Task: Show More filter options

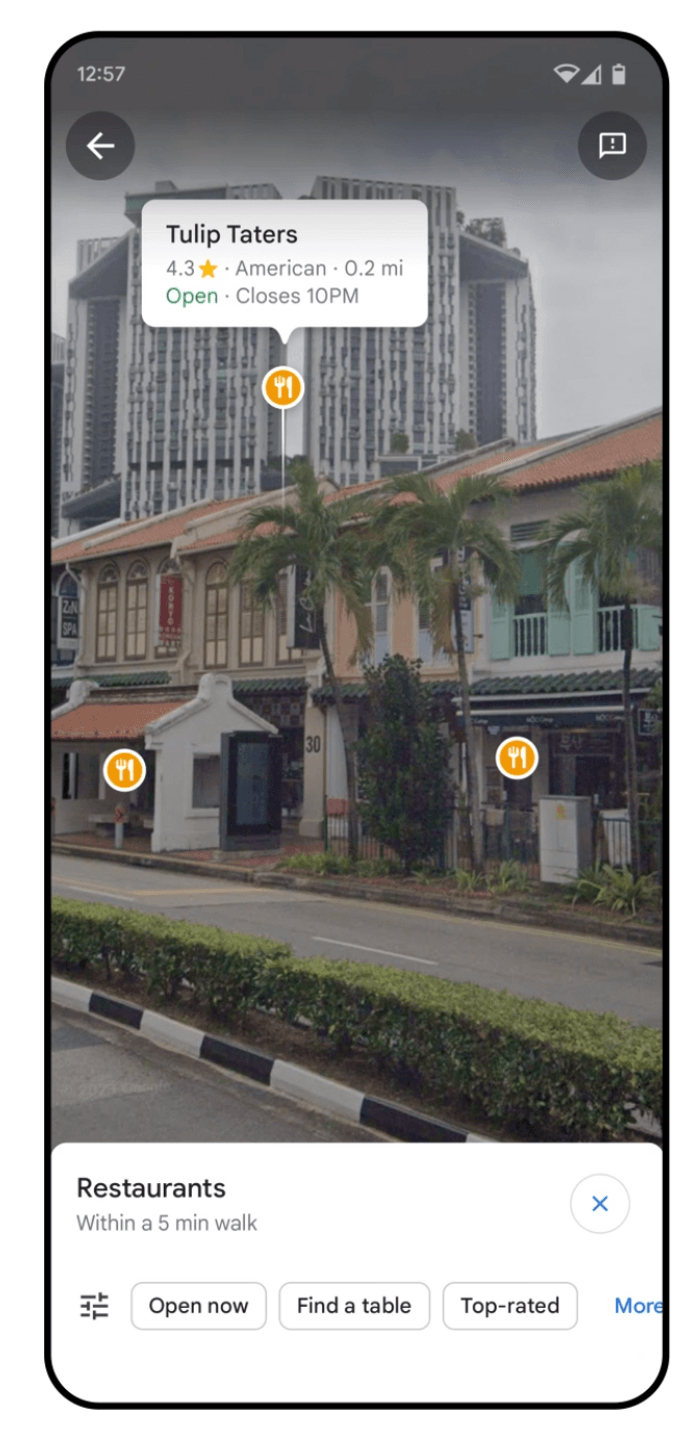Action: (x=637, y=1306)
